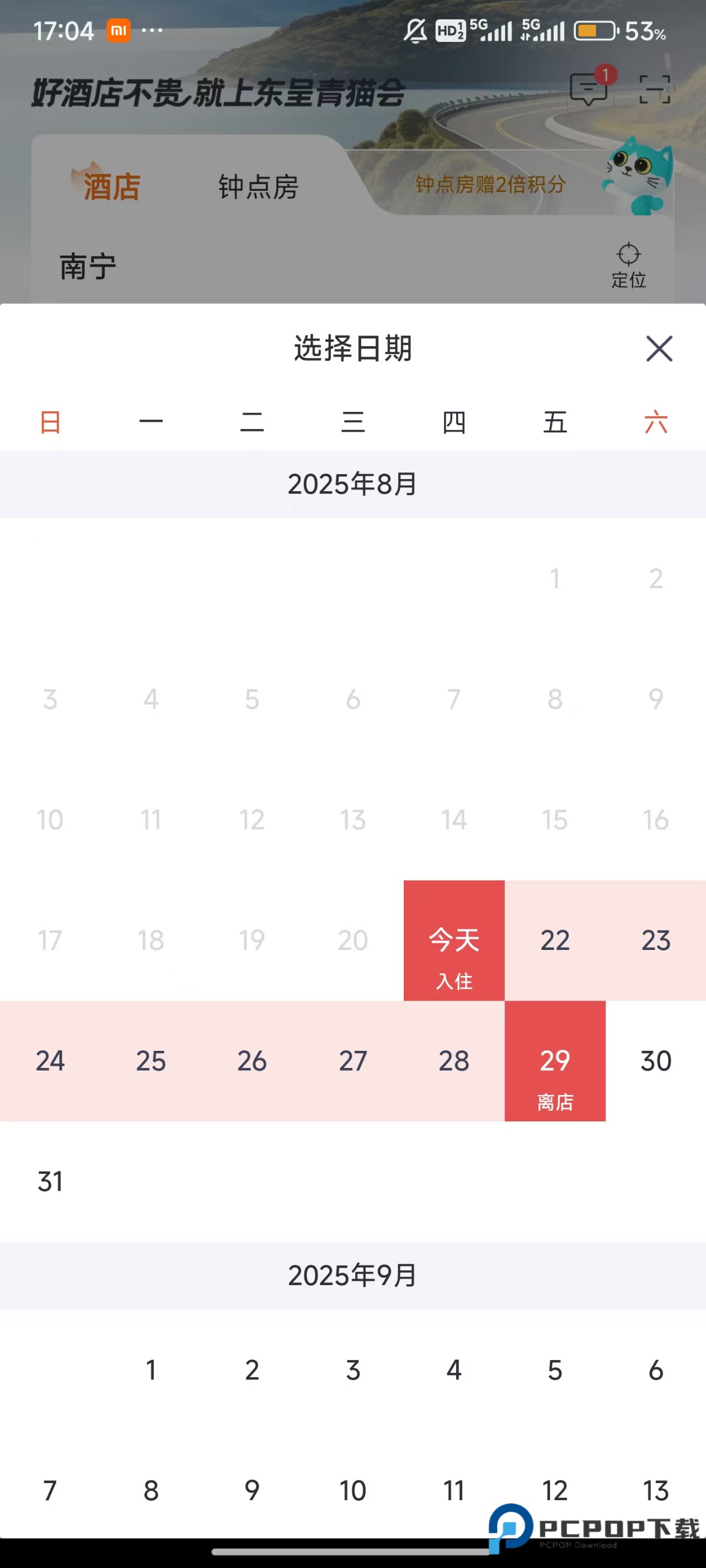This screenshot has height=1568, width=706.
Task: Select August 22 on the calendar
Action: pyautogui.click(x=555, y=940)
